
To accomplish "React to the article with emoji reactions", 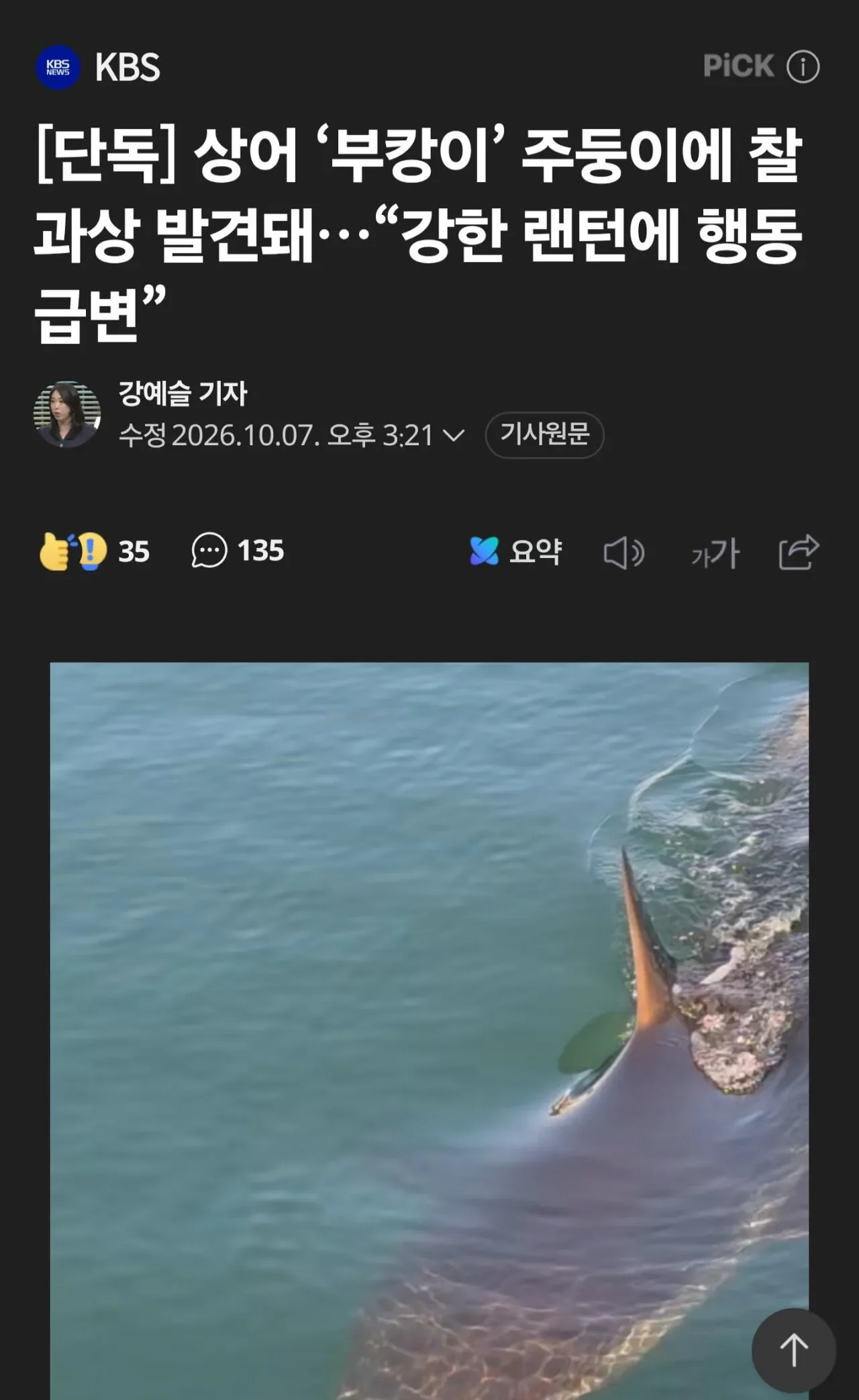I will pyautogui.click(x=95, y=551).
